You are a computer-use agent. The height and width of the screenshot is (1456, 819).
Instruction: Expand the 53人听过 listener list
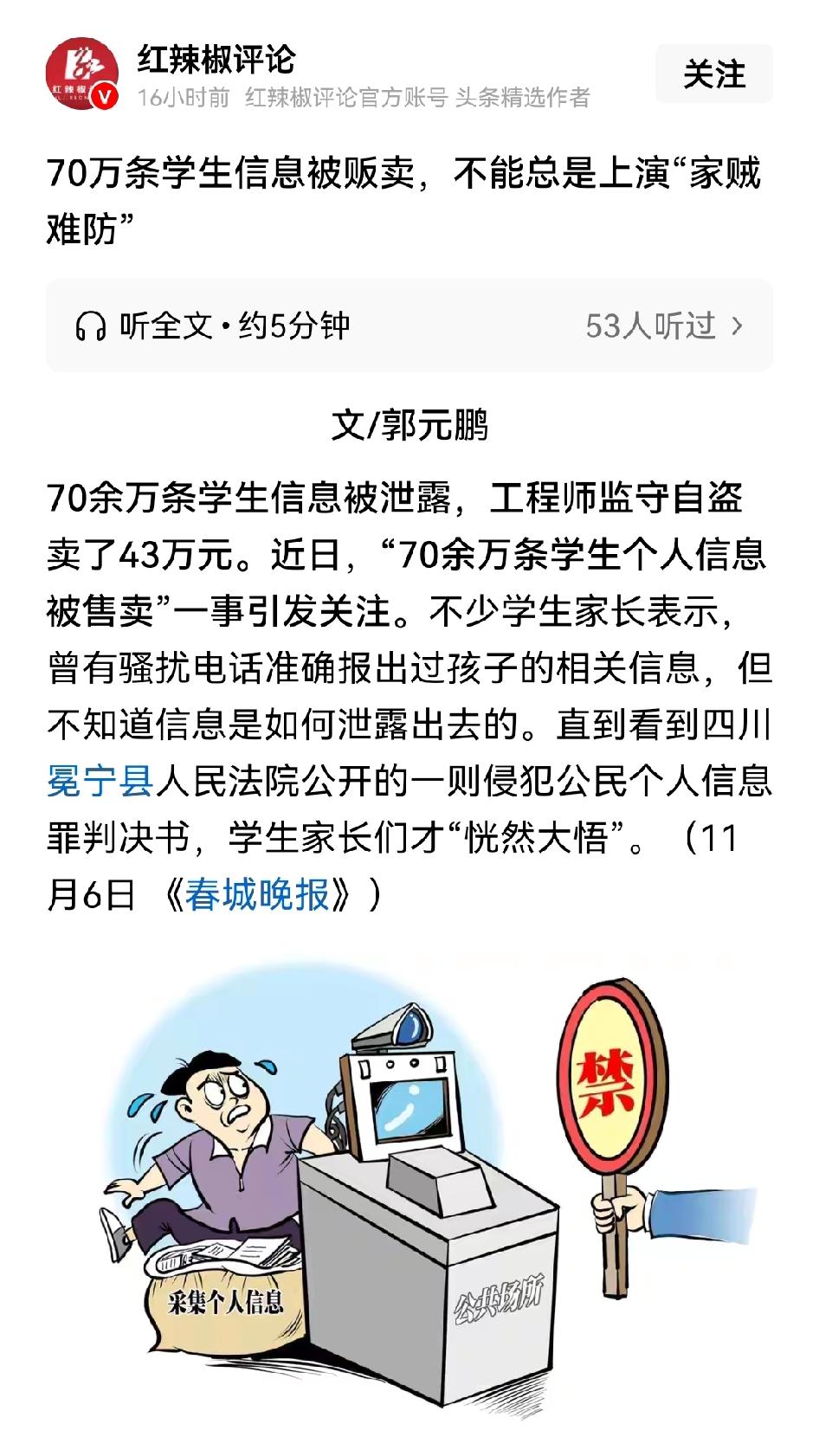pos(652,324)
